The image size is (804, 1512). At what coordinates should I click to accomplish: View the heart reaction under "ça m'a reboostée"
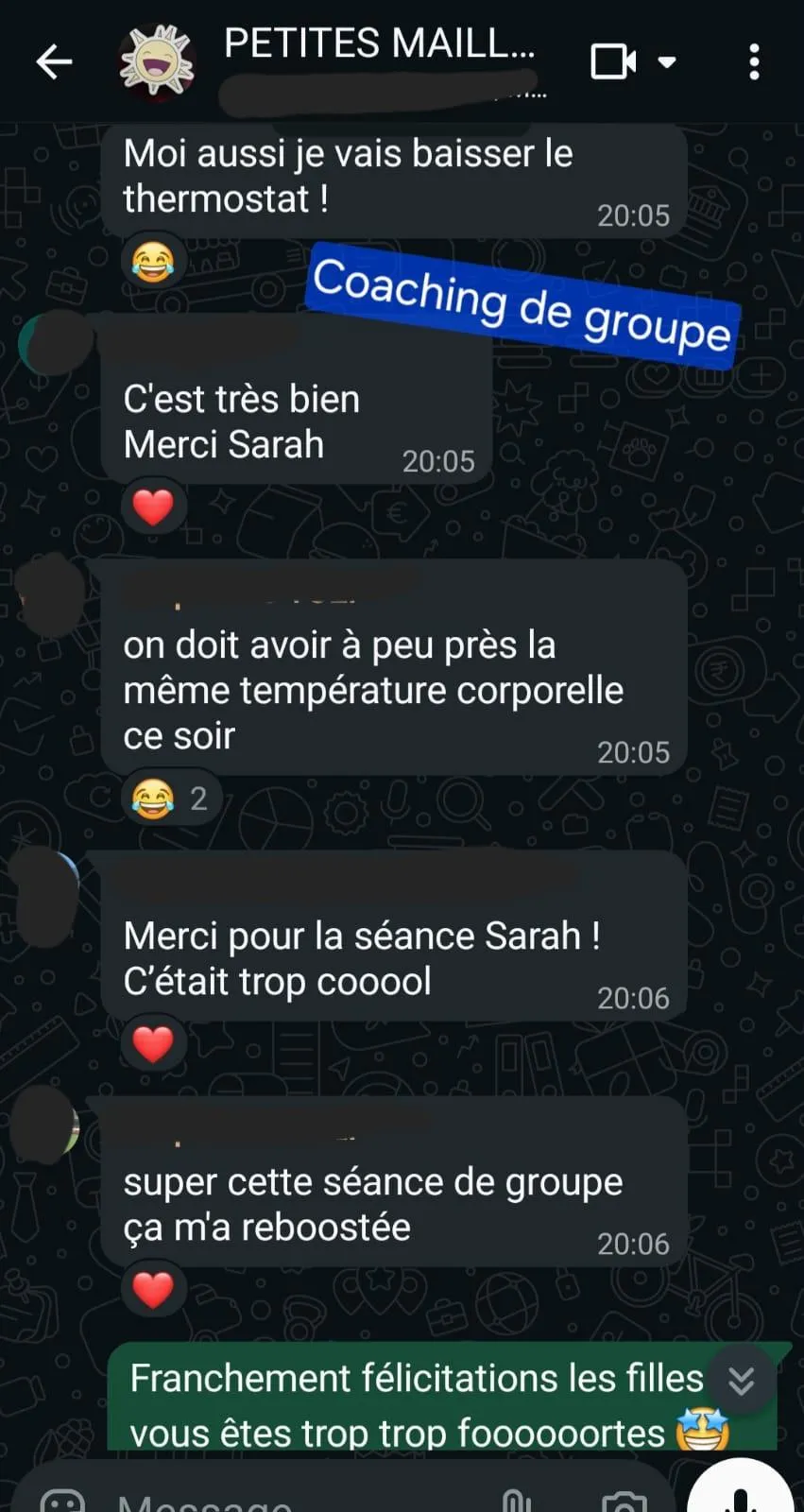click(153, 1290)
